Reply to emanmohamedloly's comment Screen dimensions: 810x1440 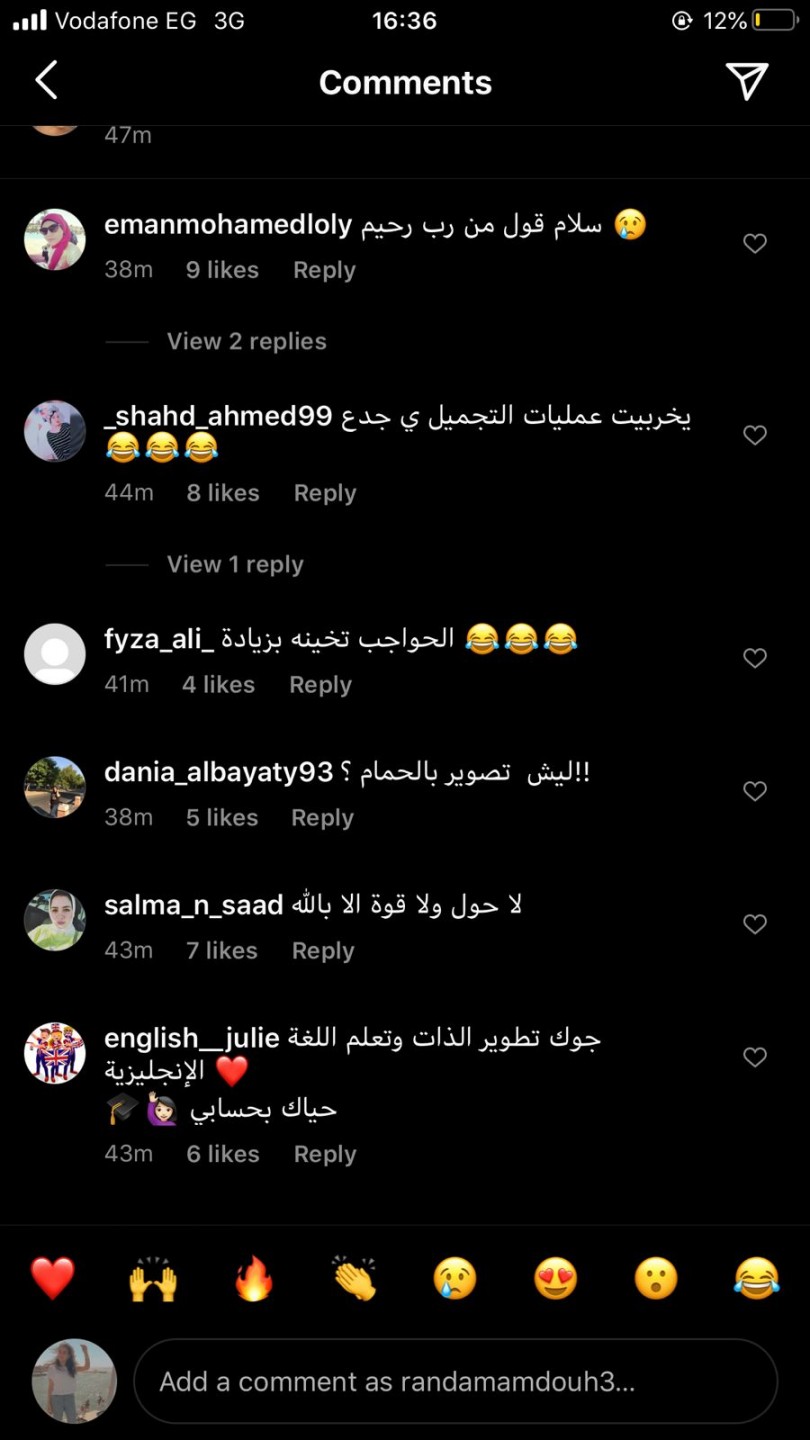[324, 270]
